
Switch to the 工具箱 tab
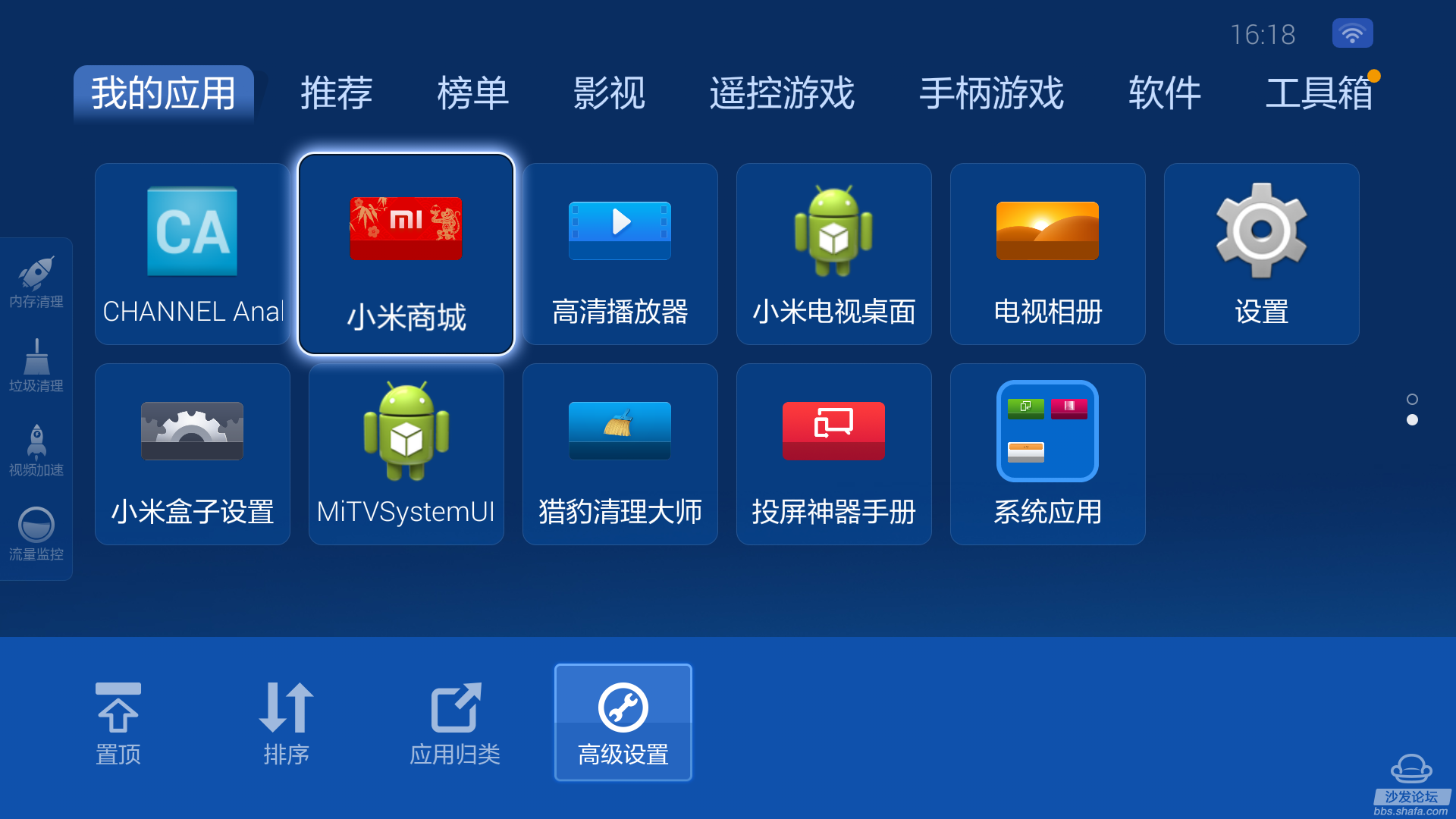(1319, 93)
